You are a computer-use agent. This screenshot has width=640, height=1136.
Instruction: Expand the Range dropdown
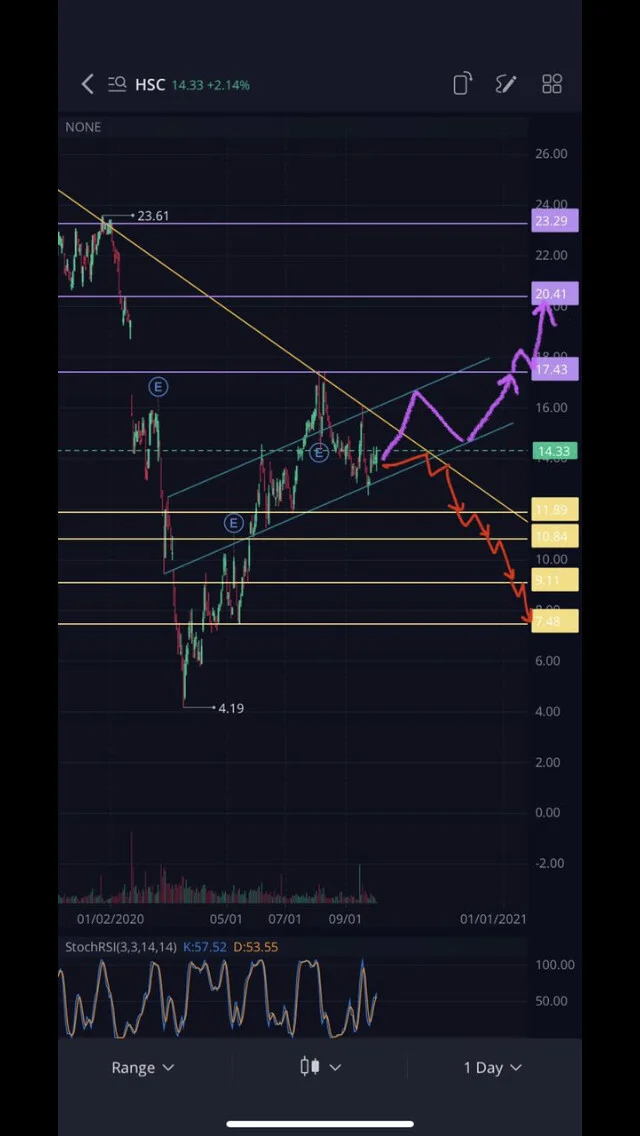pos(143,1067)
